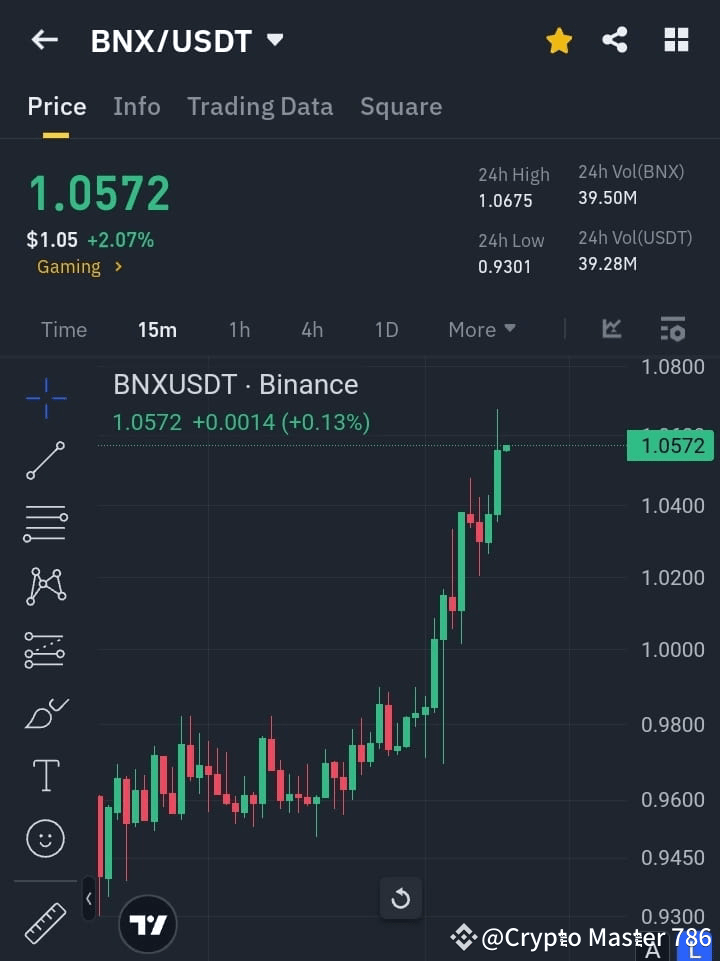Select the crosshair cursor tool
This screenshot has height=961, width=720.
[x=45, y=398]
